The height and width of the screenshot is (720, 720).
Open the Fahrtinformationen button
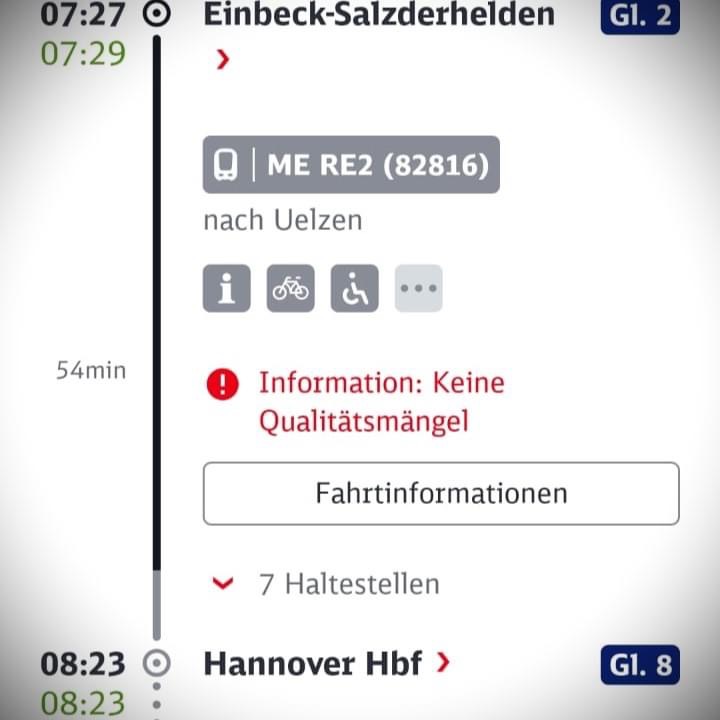(x=441, y=493)
